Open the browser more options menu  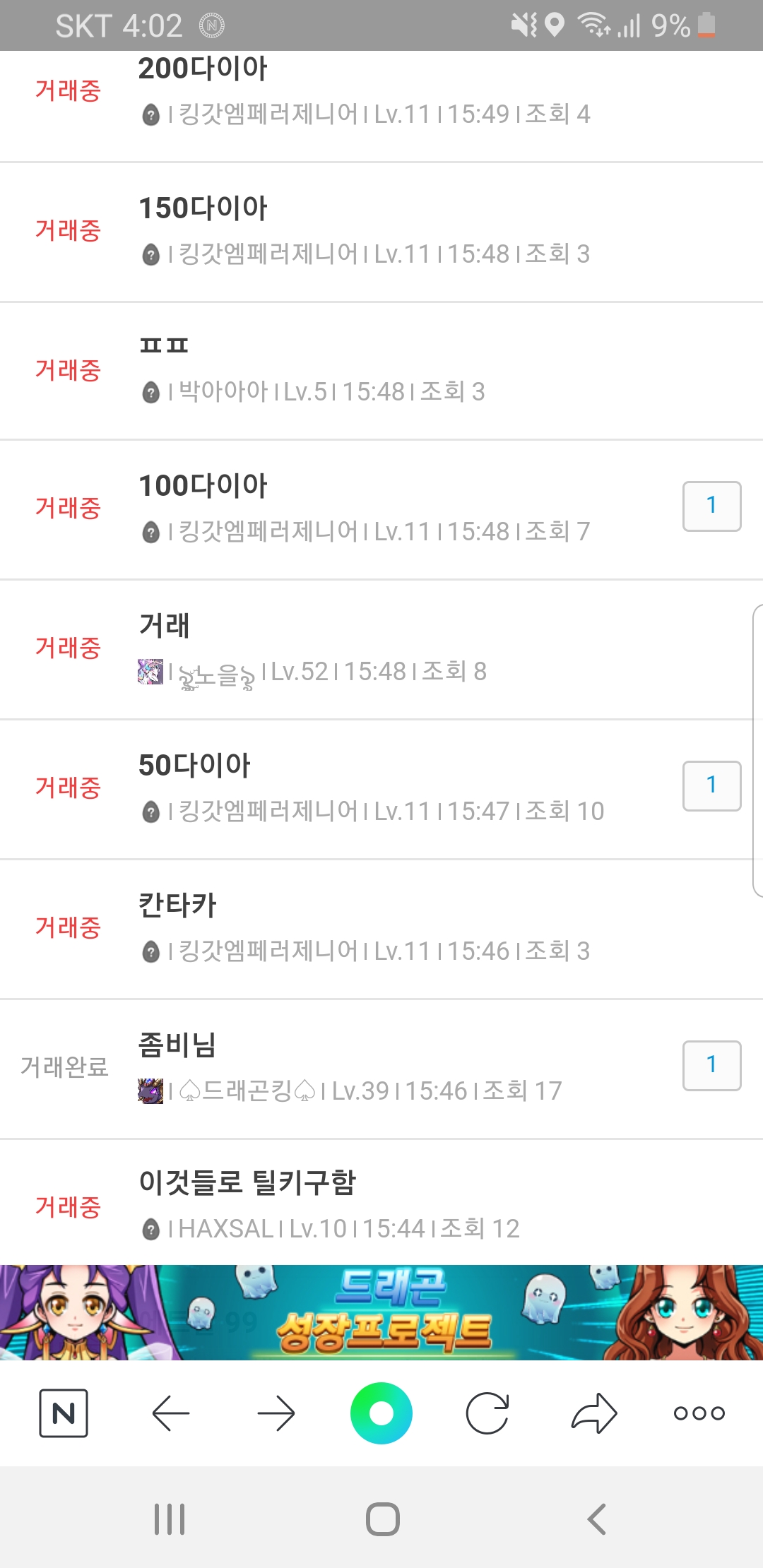pyautogui.click(x=699, y=1413)
